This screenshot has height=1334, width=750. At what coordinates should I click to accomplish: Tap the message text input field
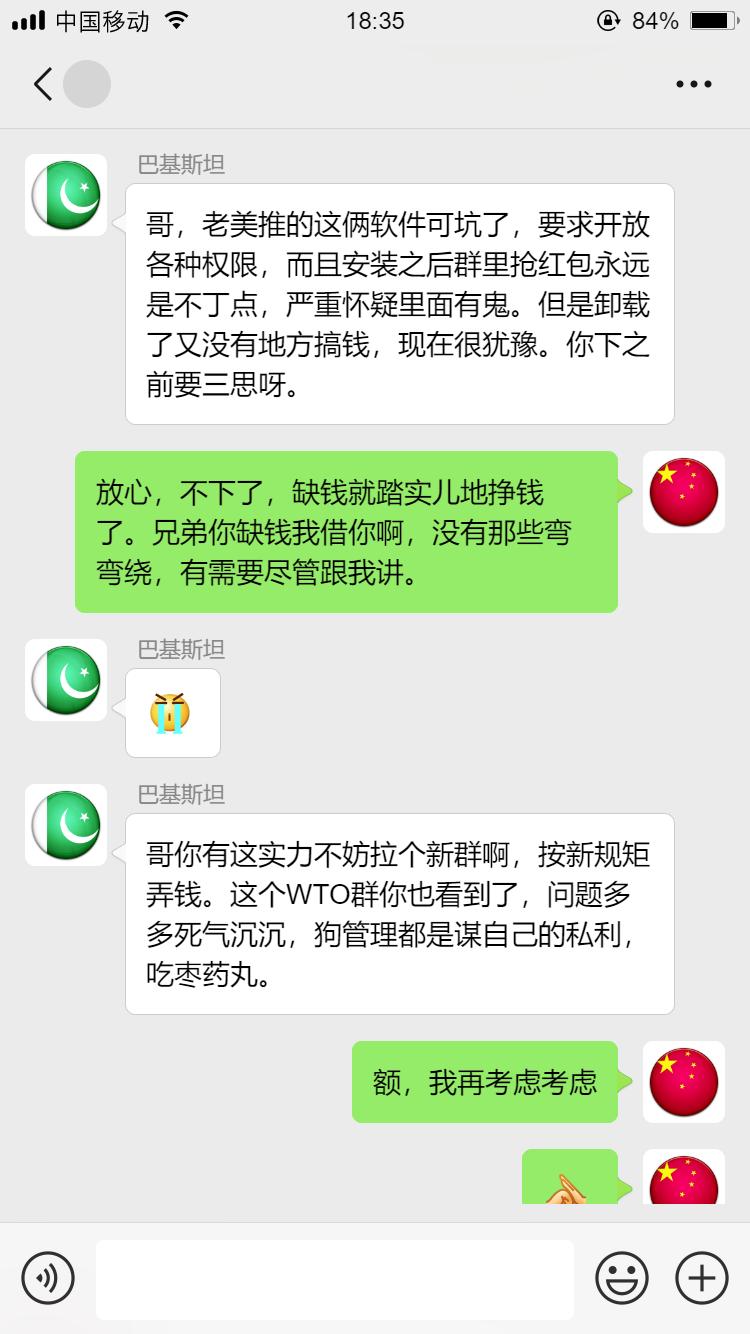(335, 1278)
